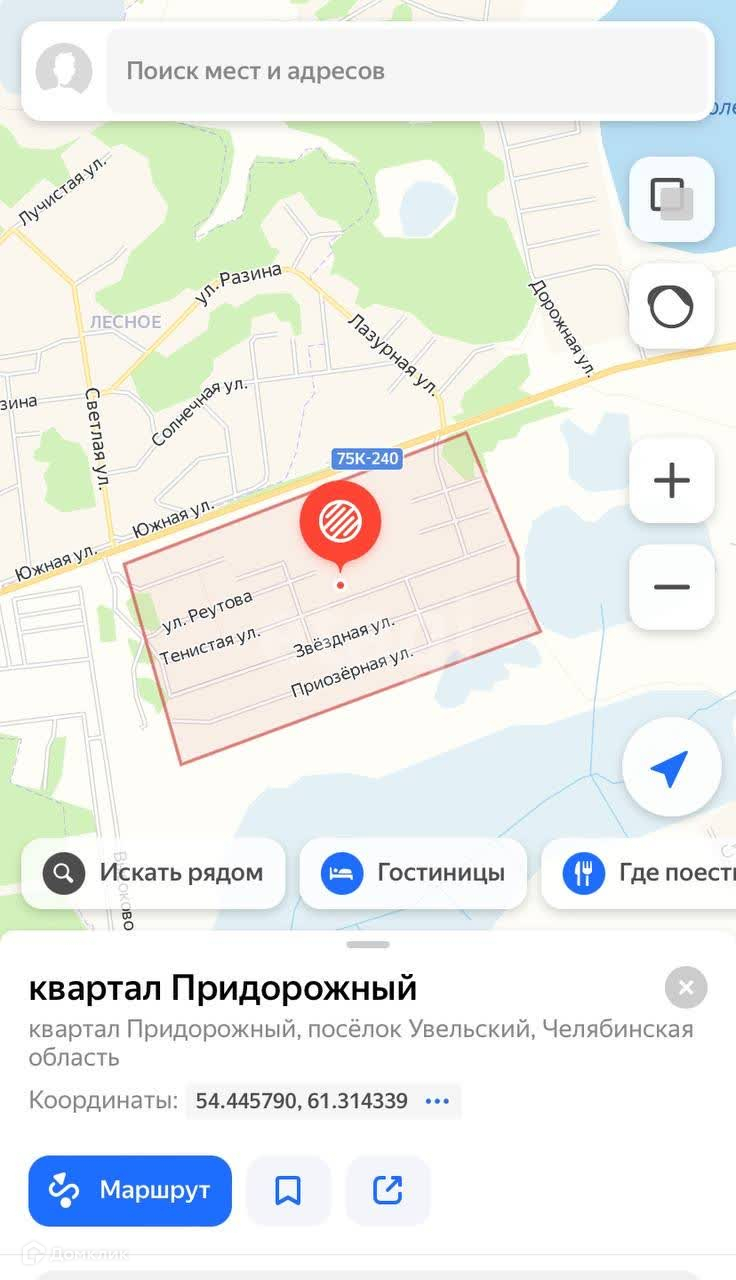Viewport: 736px width, 1280px height.
Task: Zoom in with the plus button
Action: point(672,481)
